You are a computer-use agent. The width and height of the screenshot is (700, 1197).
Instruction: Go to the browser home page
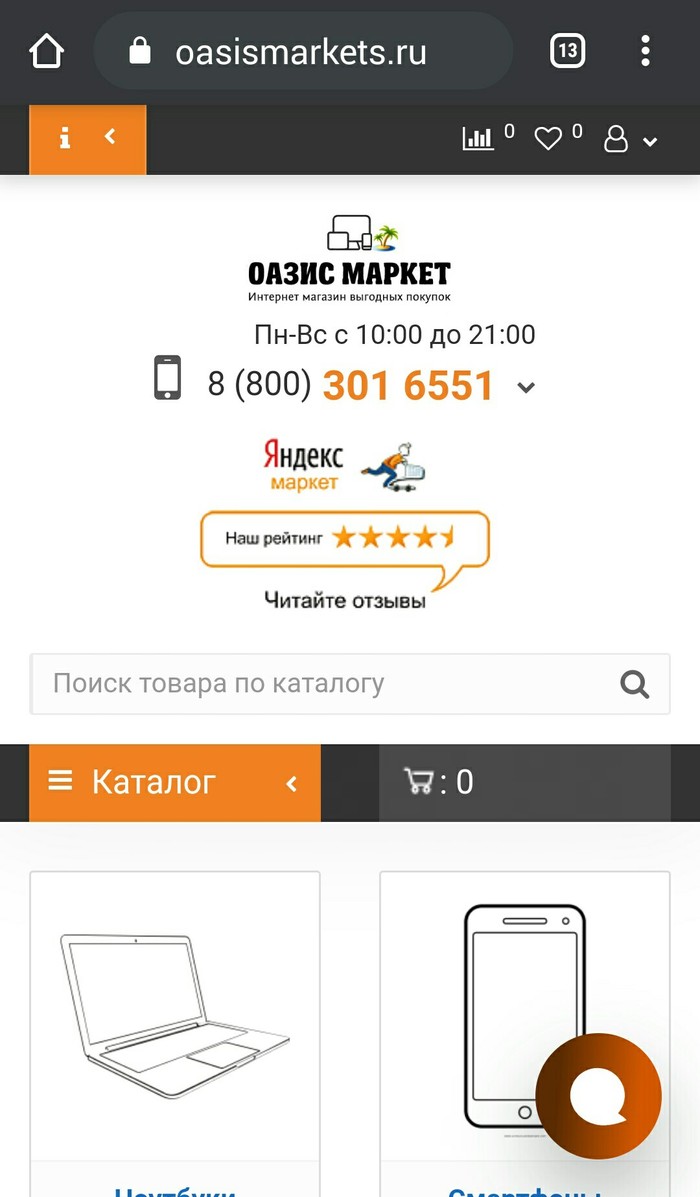tap(47, 51)
